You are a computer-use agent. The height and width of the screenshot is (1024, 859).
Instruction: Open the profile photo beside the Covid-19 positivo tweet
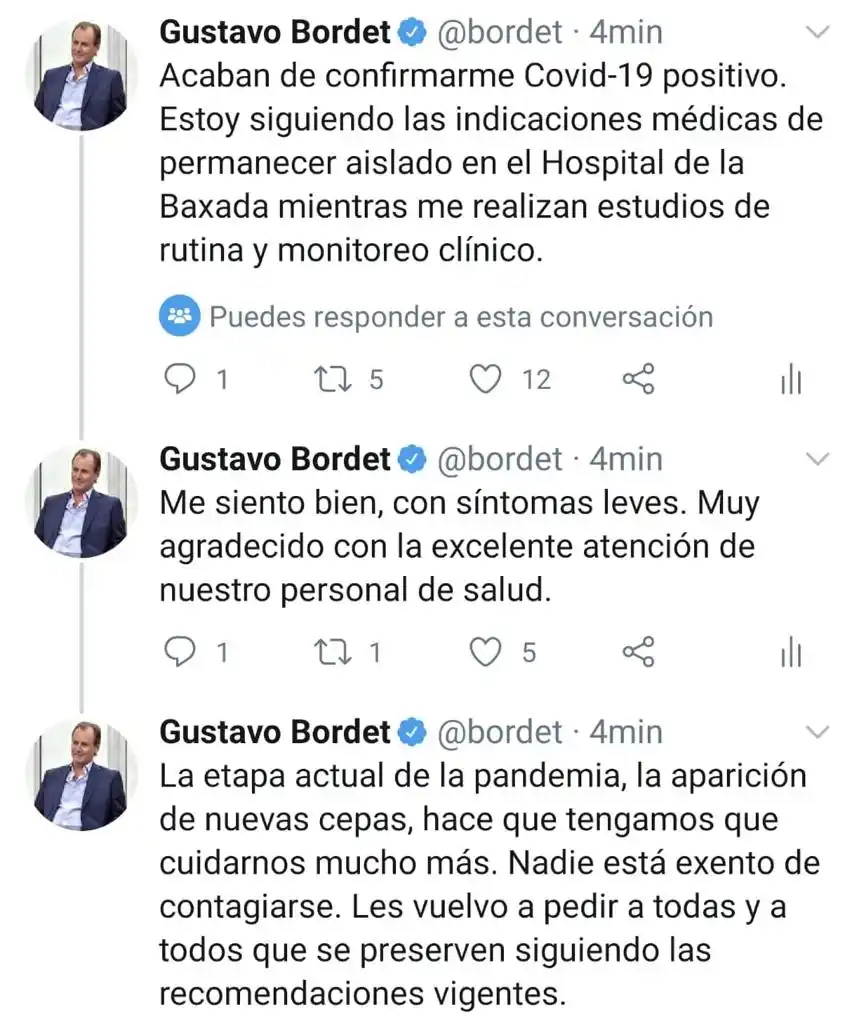pos(81,75)
